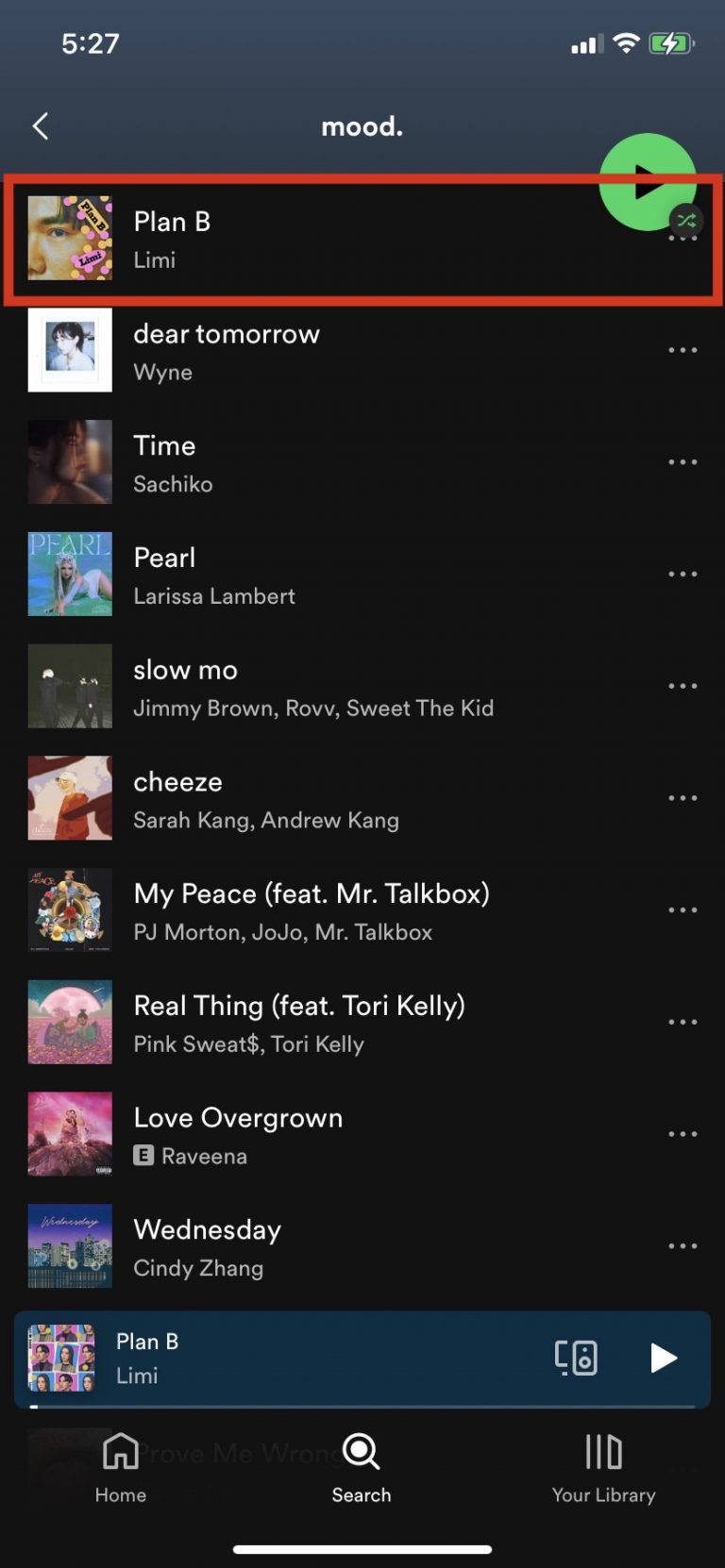Play dear tomorrow by Wyne
This screenshot has height=1568, width=725.
(227, 351)
